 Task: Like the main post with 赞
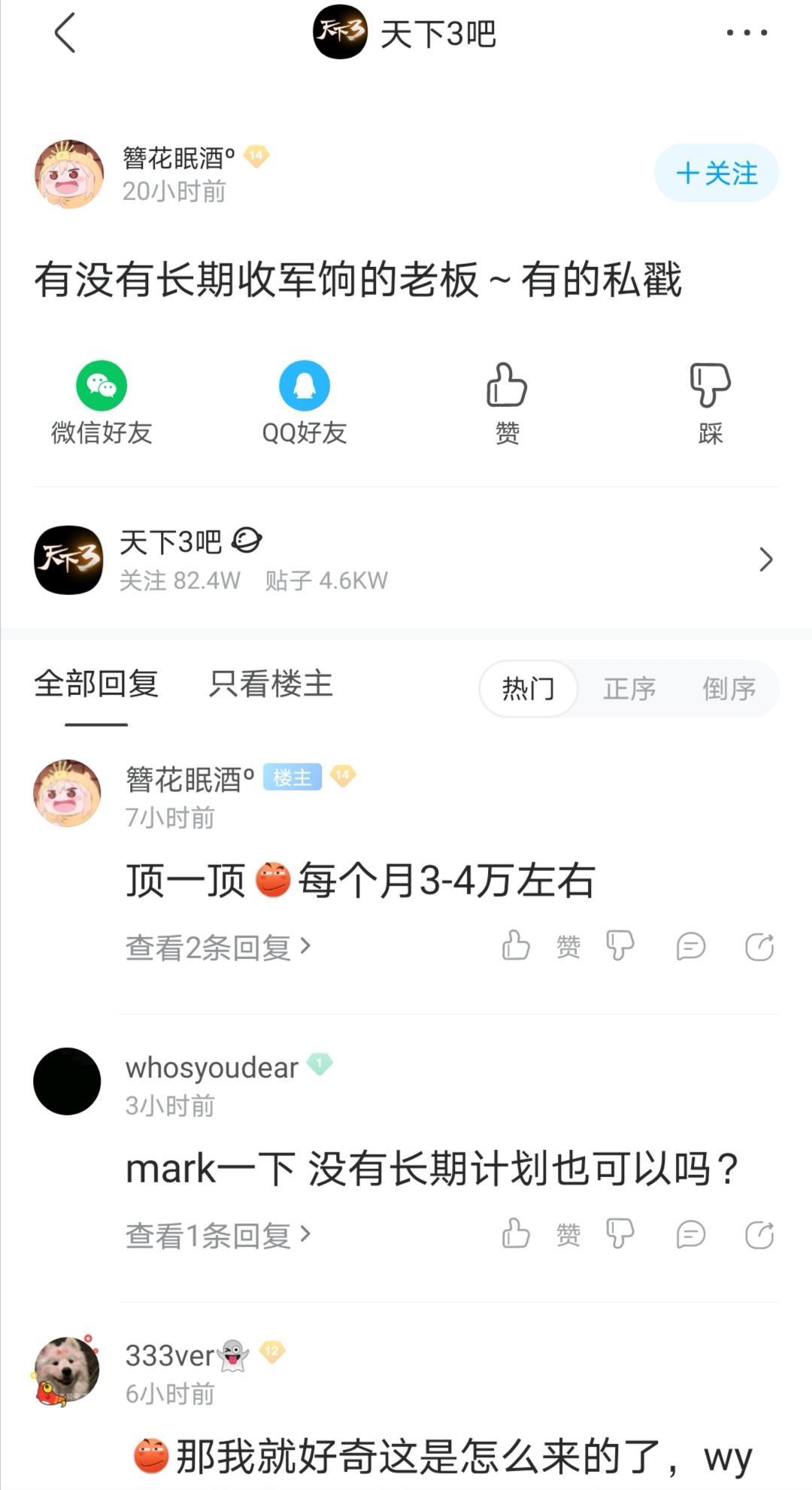(507, 402)
